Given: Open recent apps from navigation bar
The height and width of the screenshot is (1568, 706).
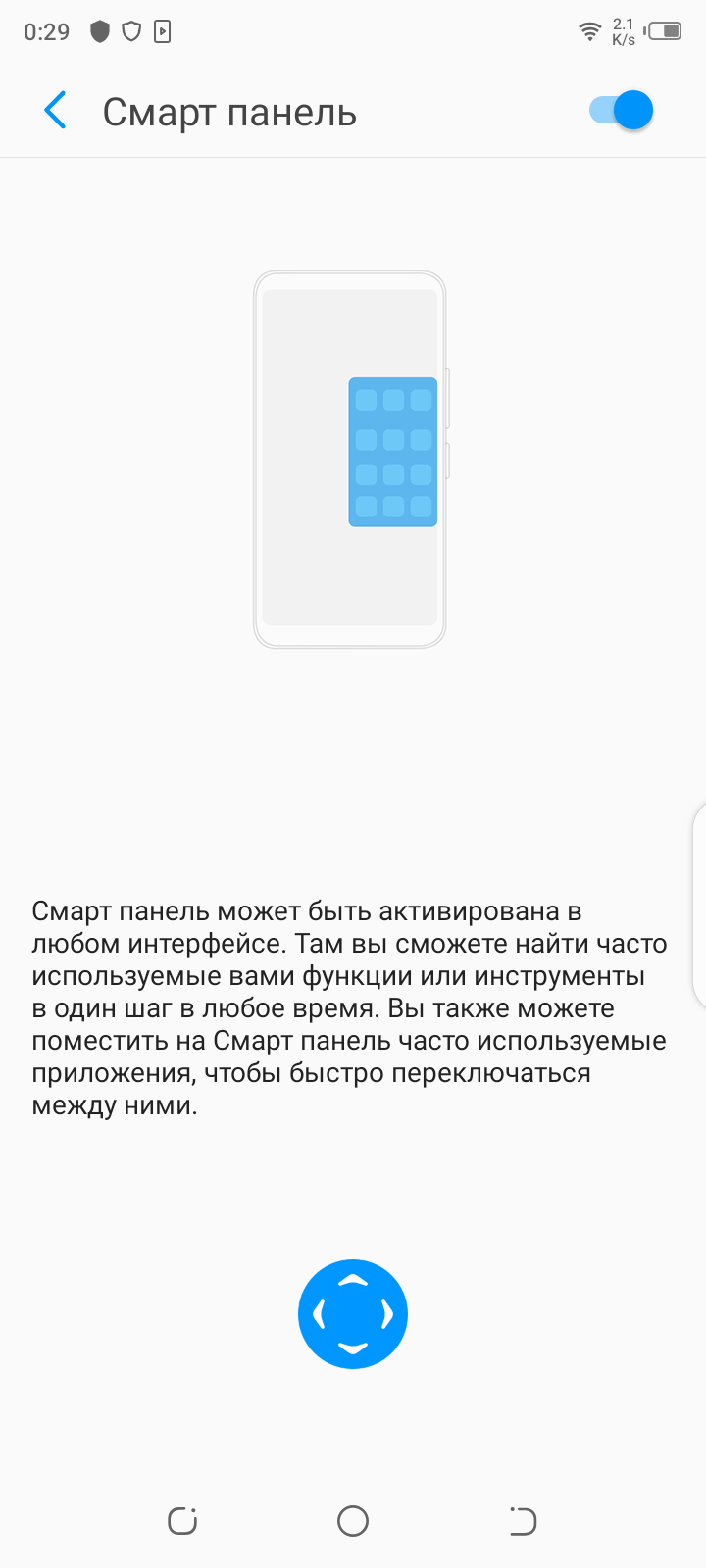Looking at the screenshot, I should pos(182,1521).
